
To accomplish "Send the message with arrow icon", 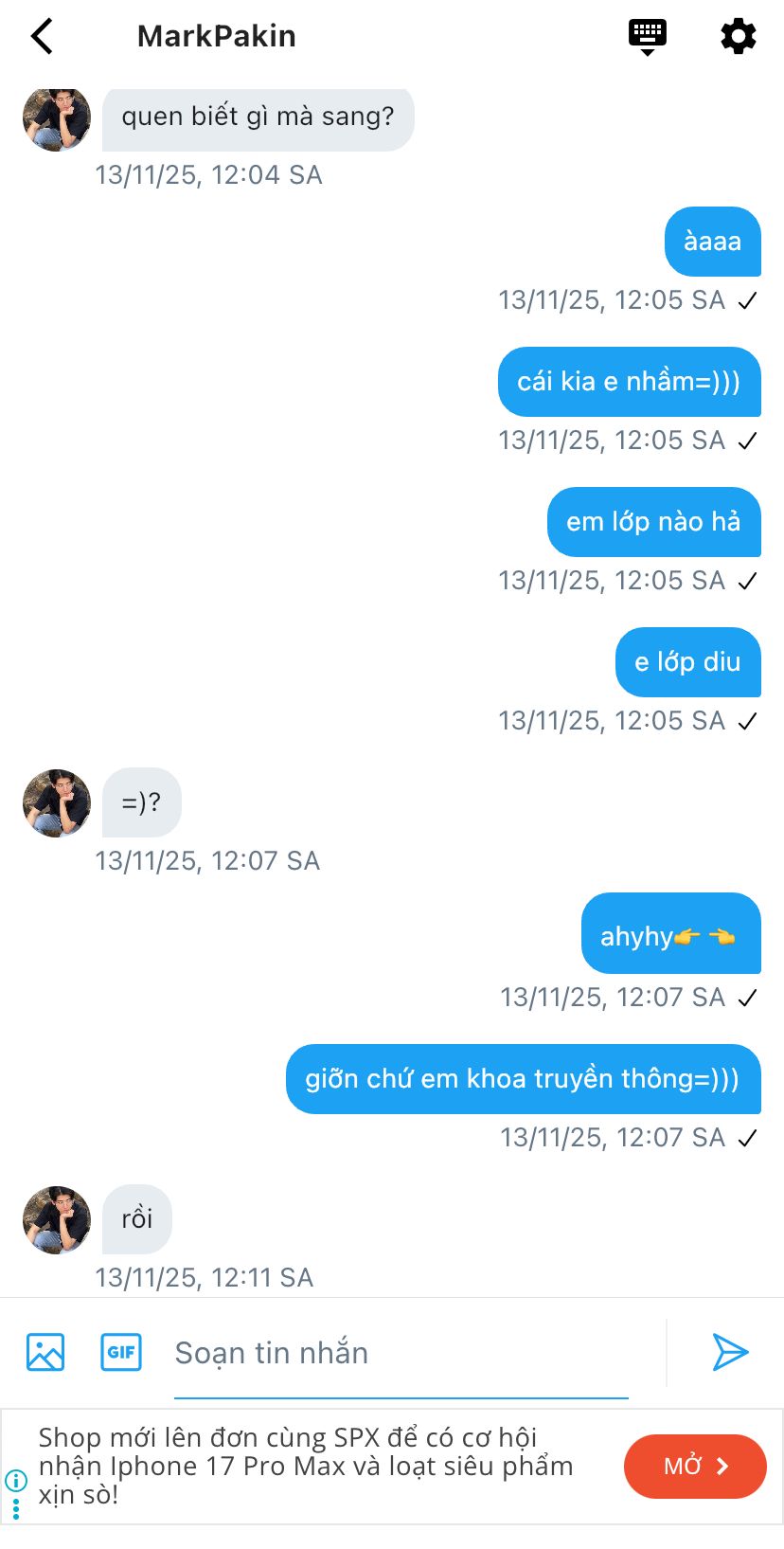I will pyautogui.click(x=730, y=1352).
